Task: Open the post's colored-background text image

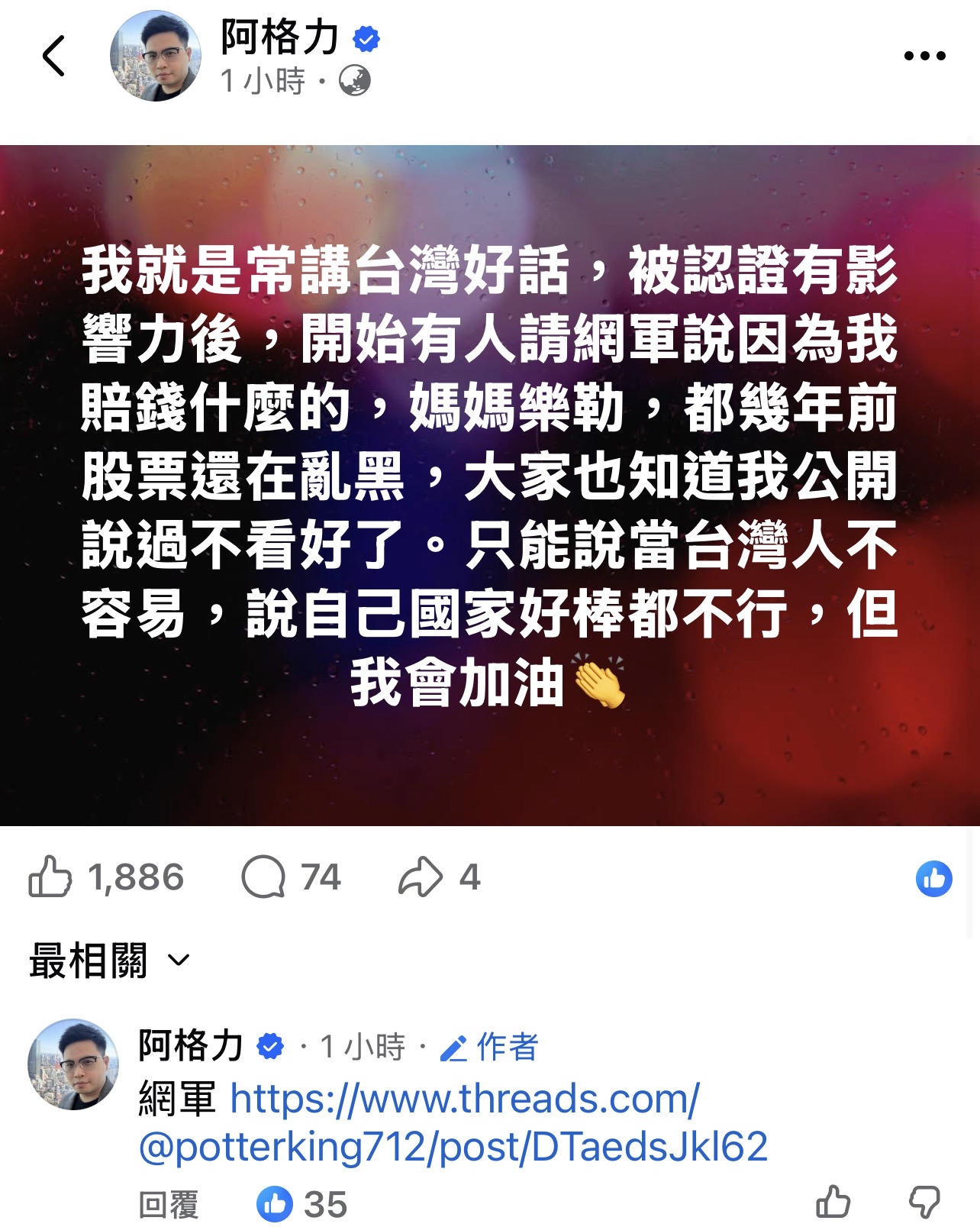Action: pyautogui.click(x=490, y=485)
